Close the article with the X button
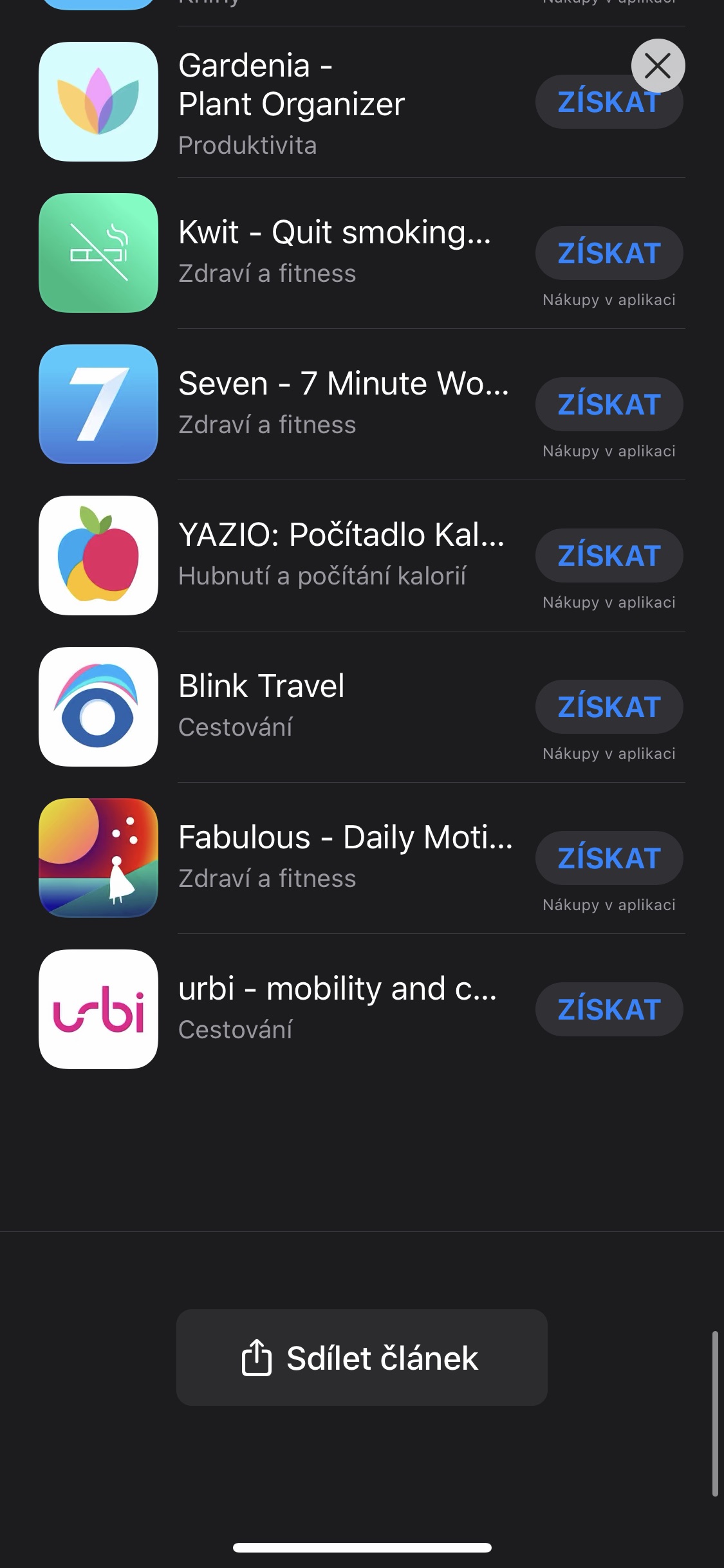This screenshot has height=1568, width=724. [658, 66]
